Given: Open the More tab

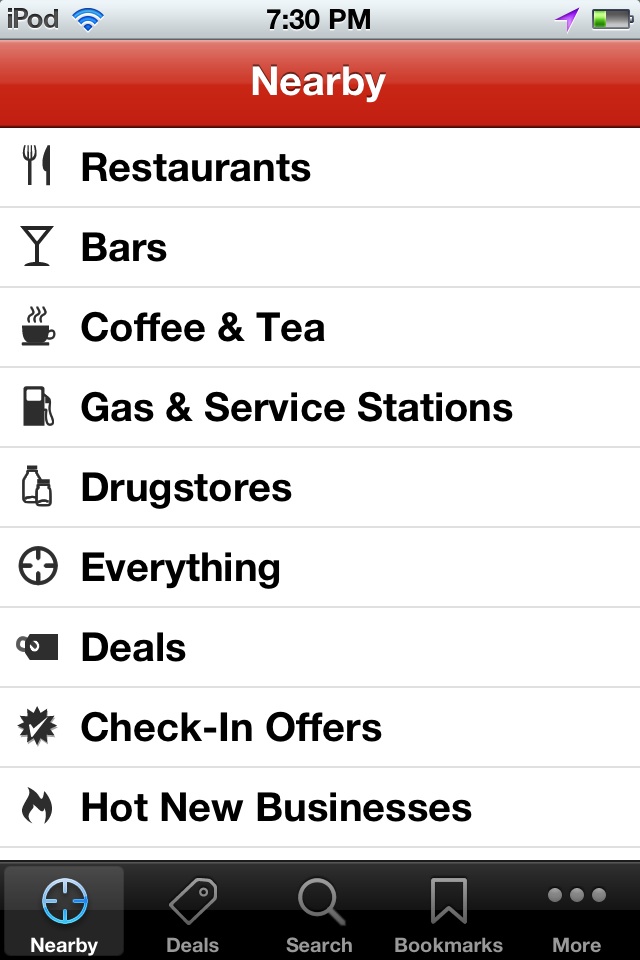Looking at the screenshot, I should [x=576, y=914].
